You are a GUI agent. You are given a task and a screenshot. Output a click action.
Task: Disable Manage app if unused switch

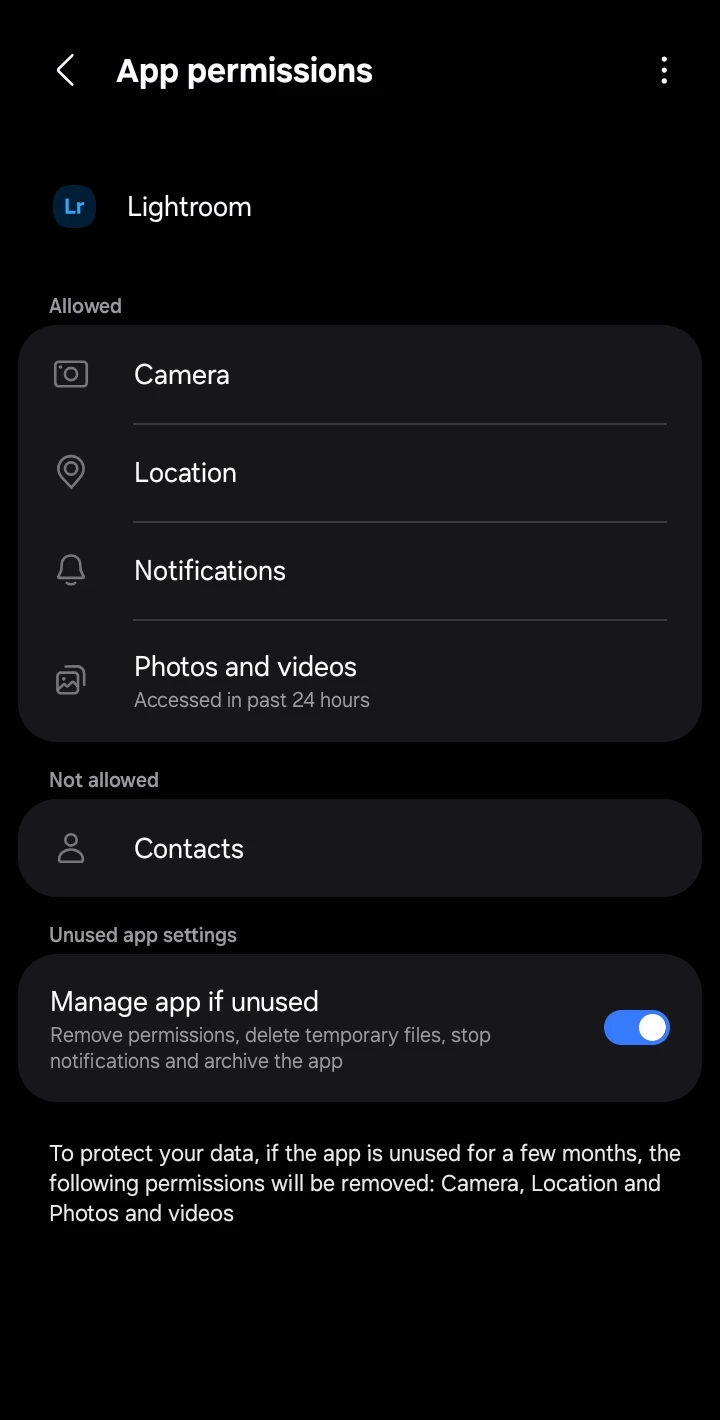(636, 1028)
